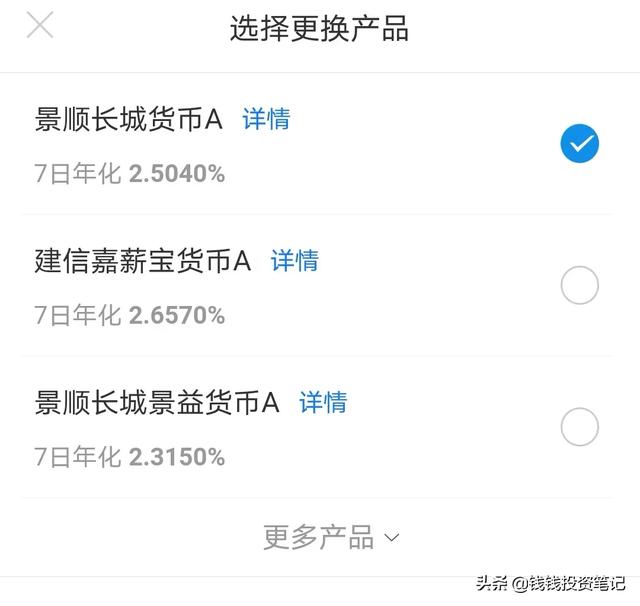Screen dimensions: 640x606
Task: Pick the 景顺长城景益货币A radio option
Action: 579,428
